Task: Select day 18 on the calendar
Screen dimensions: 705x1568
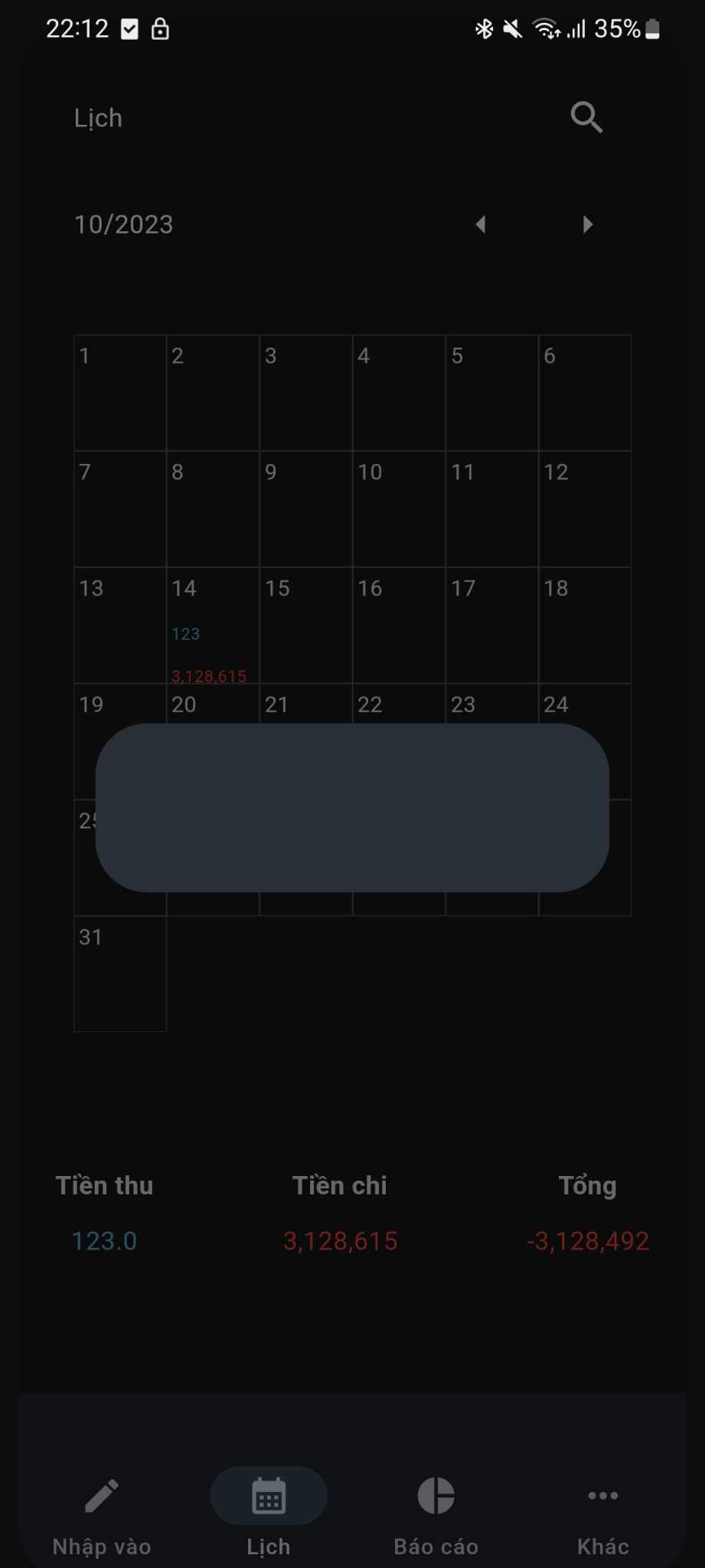Action: click(585, 625)
